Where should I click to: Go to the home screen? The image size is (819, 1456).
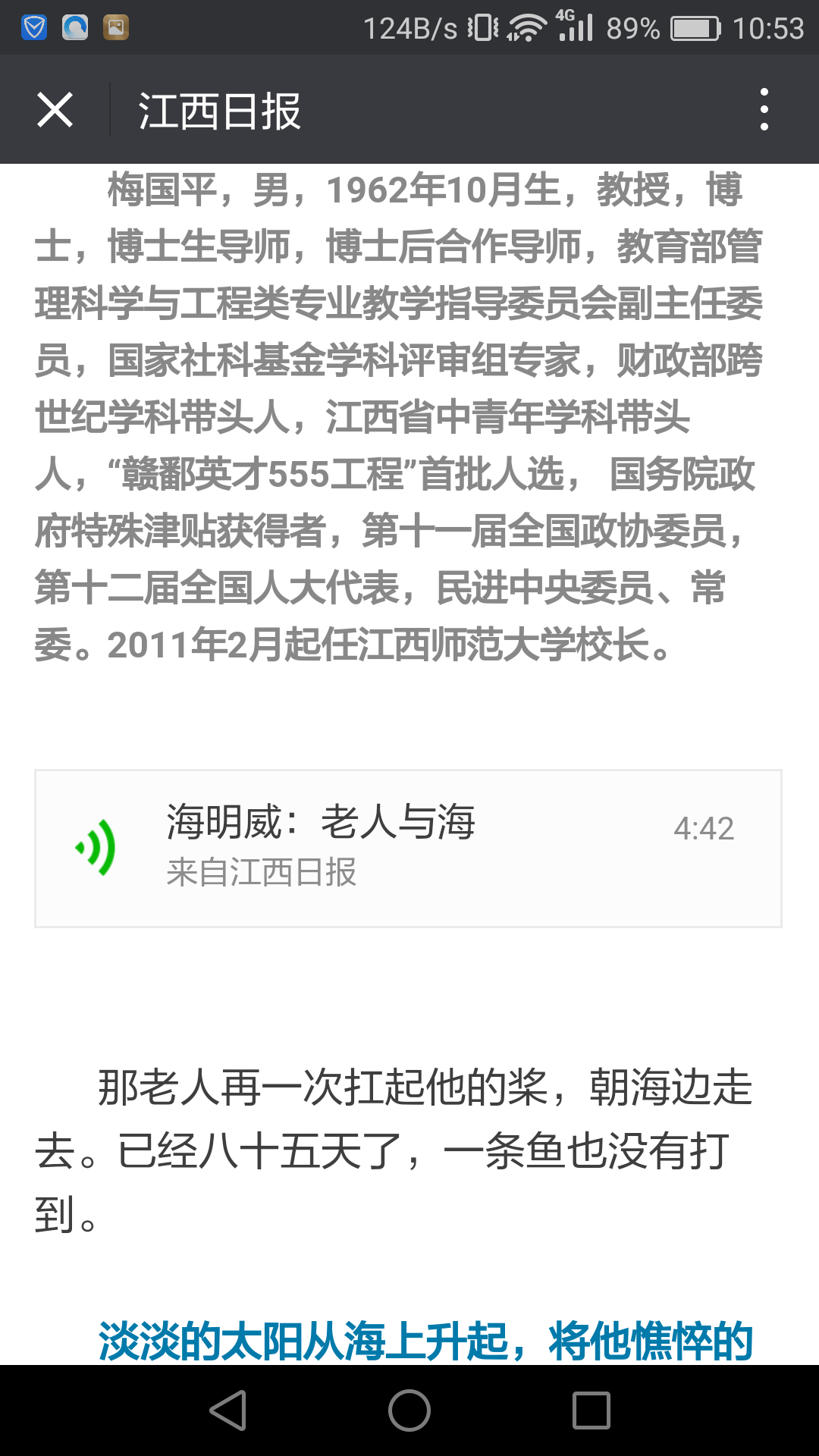[x=409, y=1410]
